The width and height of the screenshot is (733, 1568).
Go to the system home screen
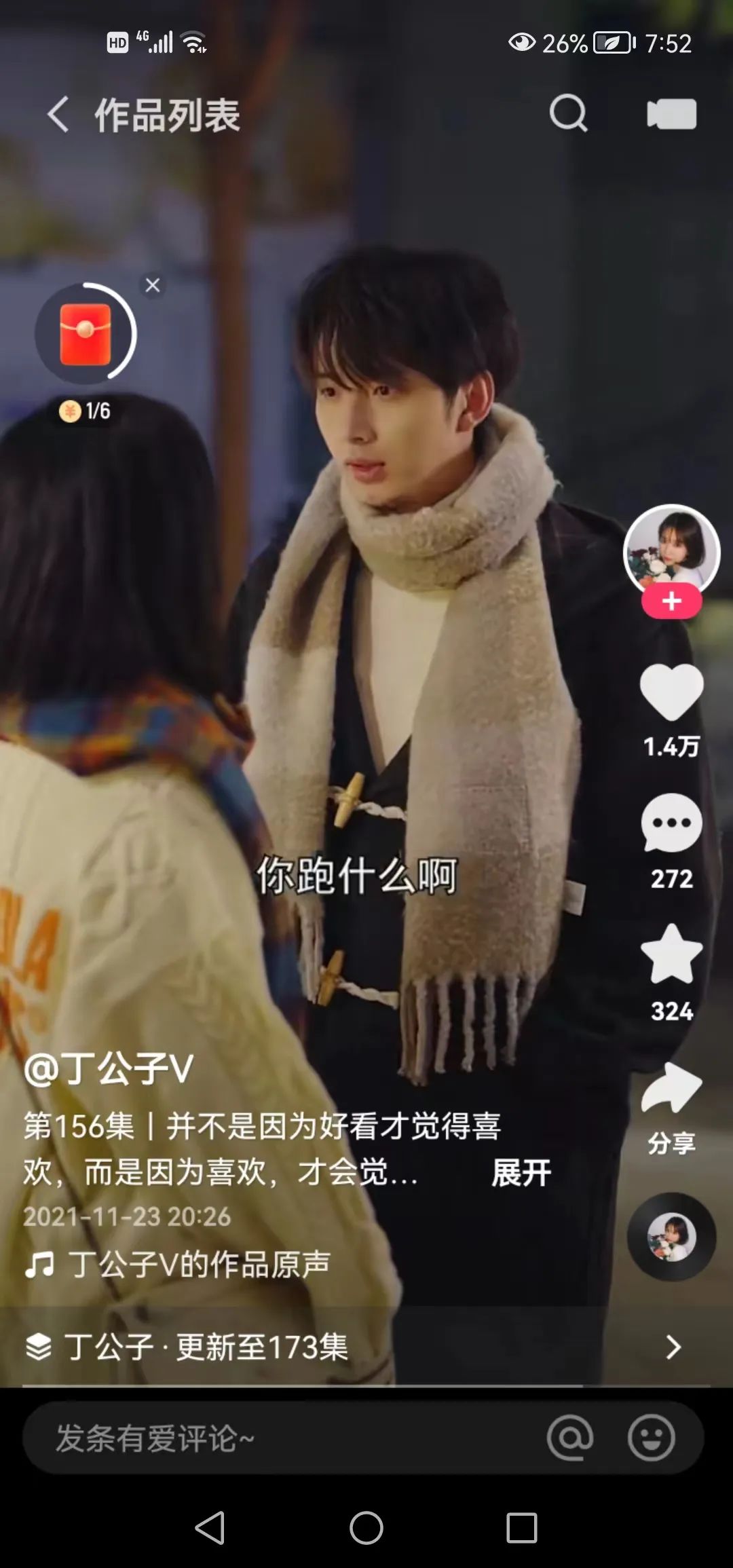pos(366,1529)
